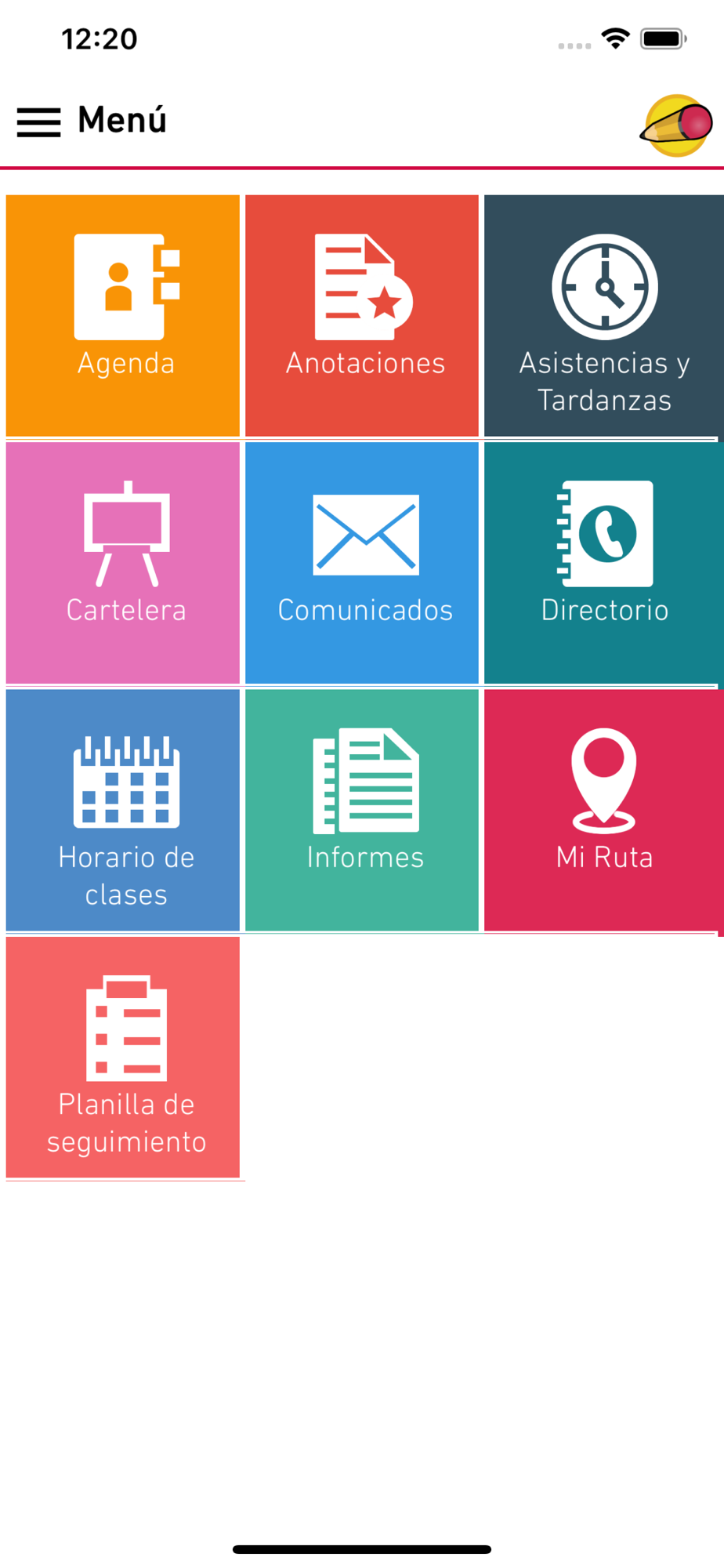Open the Agenda tile
Screen dimensions: 724x1568
click(x=123, y=316)
